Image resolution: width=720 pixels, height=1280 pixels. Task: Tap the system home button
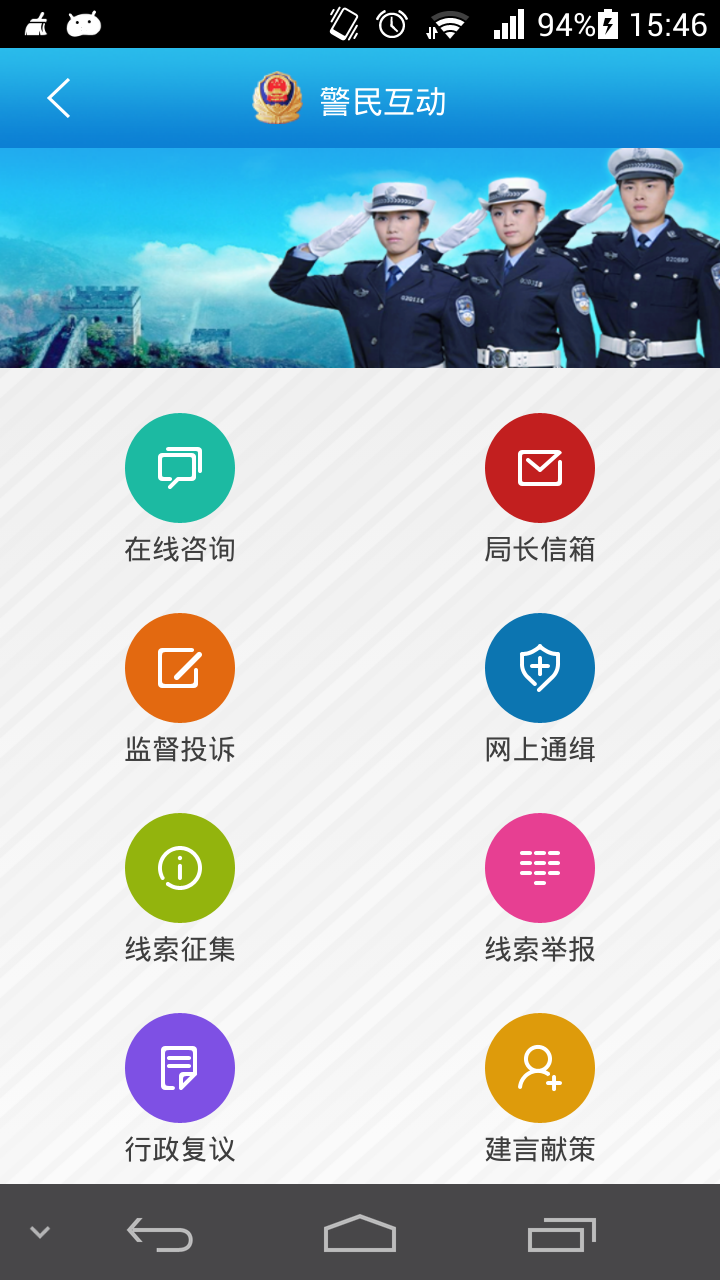click(x=360, y=1234)
